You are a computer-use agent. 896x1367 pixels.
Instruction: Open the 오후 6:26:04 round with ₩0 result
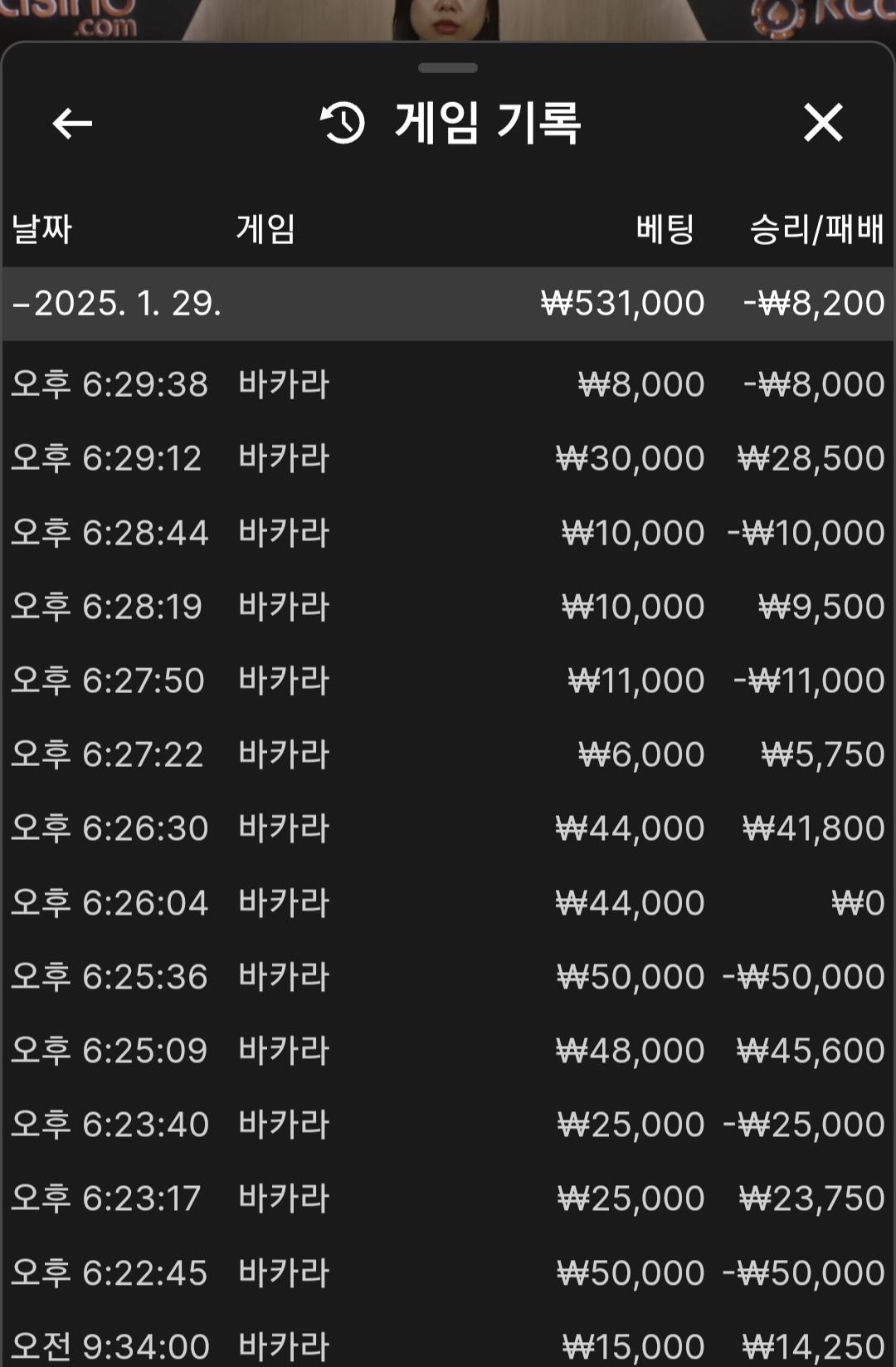click(448, 903)
